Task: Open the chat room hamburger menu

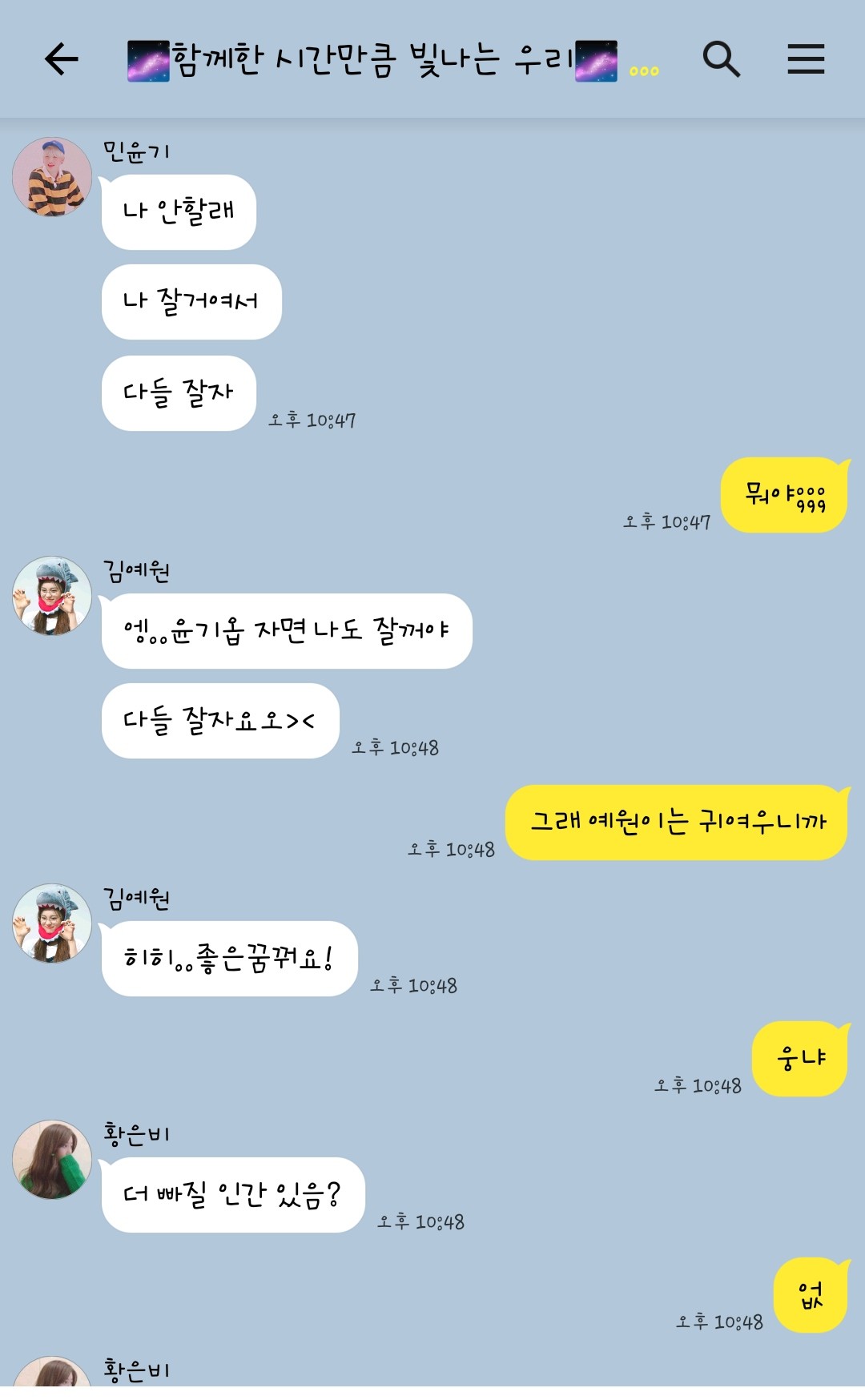Action: [x=806, y=59]
